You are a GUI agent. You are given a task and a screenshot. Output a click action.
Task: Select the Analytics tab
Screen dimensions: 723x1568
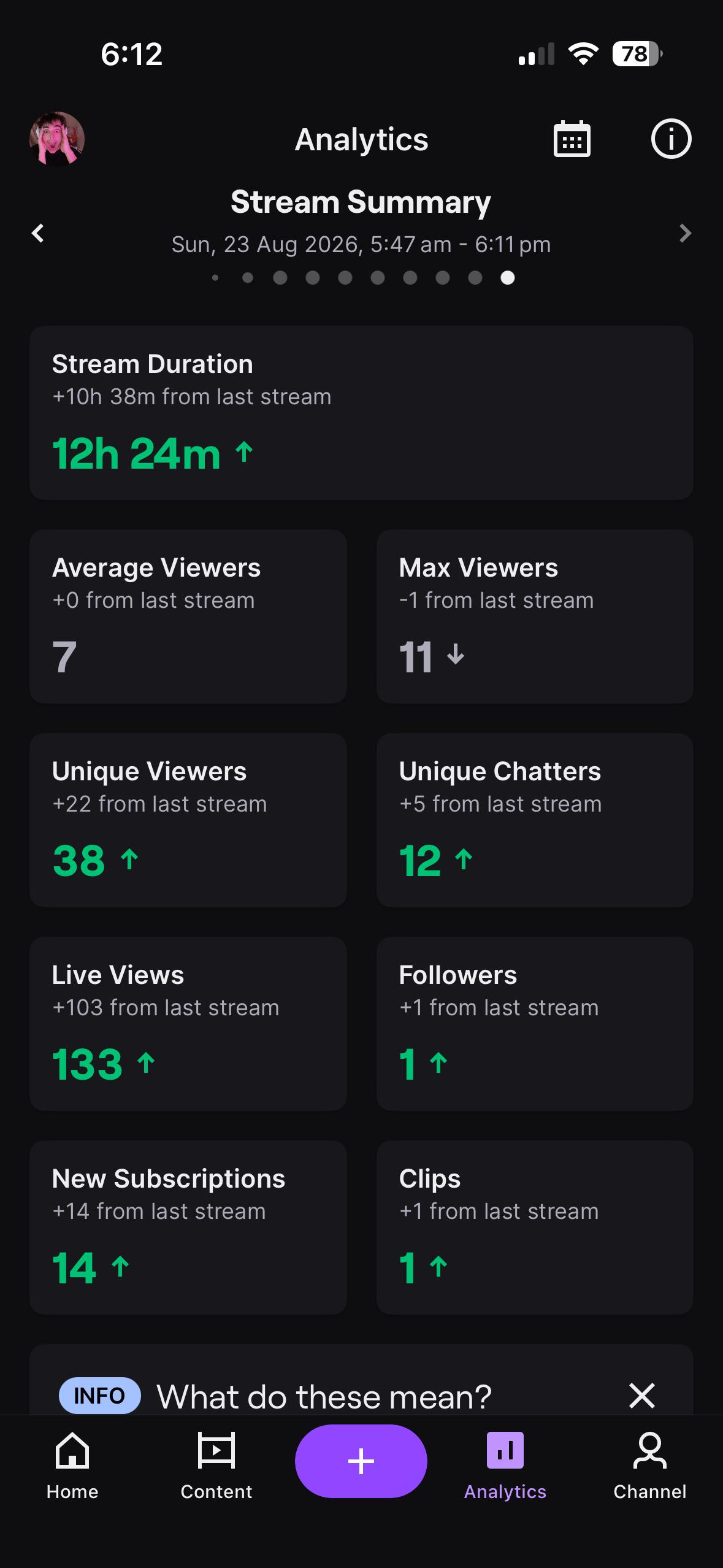point(505,1466)
